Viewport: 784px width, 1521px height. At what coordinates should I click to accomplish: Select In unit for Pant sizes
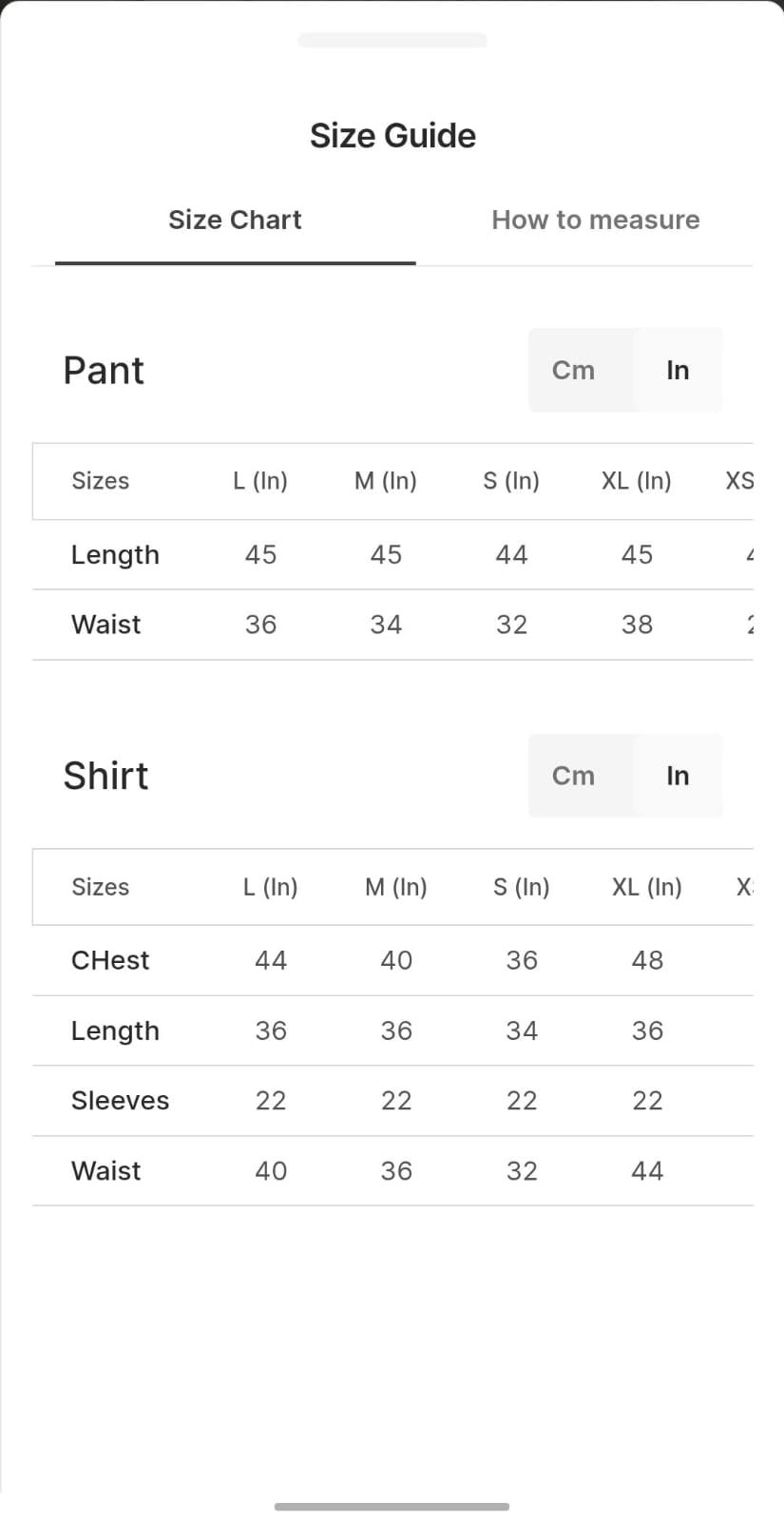tap(677, 370)
